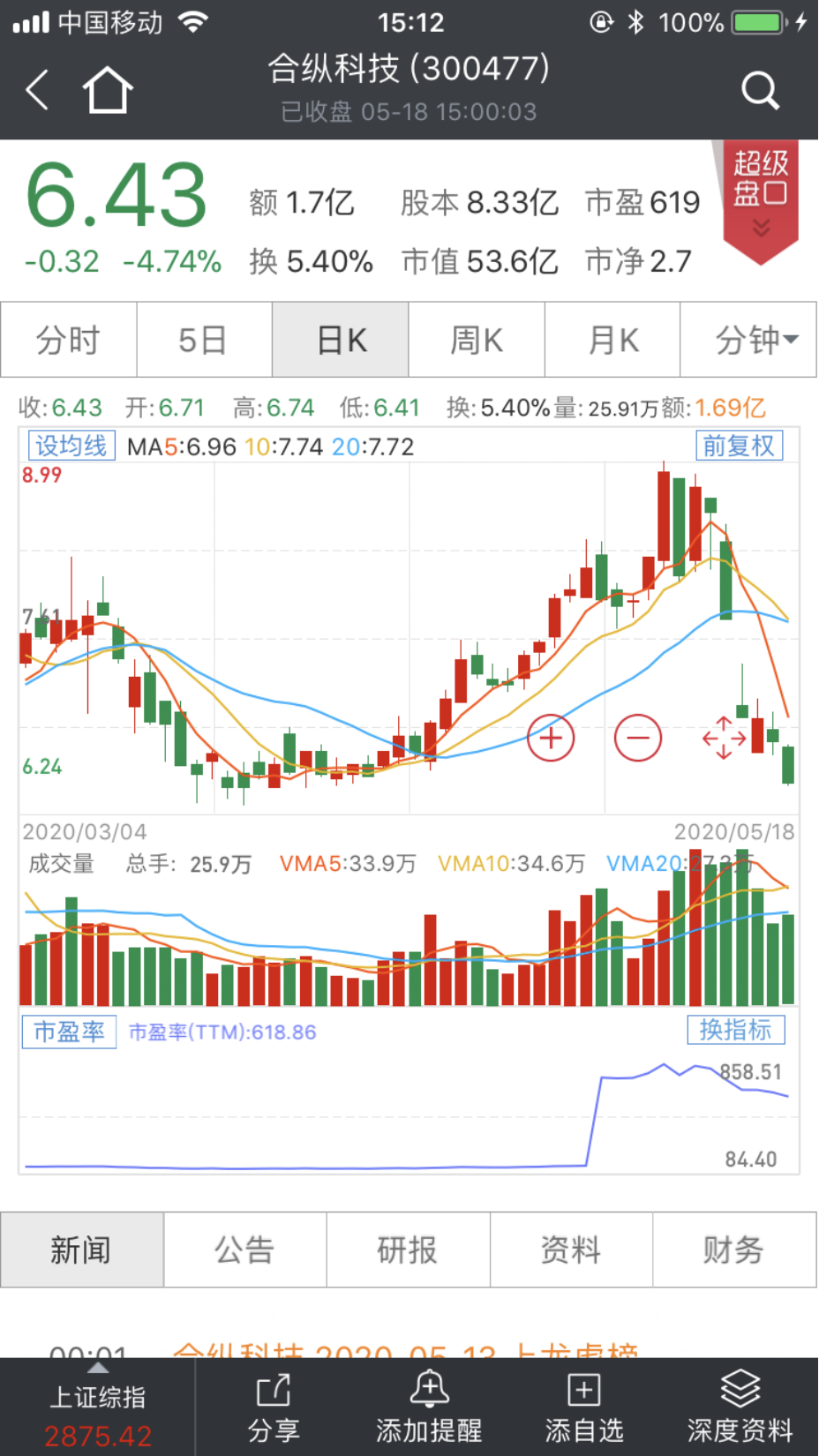This screenshot has width=819, height=1456.
Task: Zoom out of the K-line chart
Action: click(637, 738)
